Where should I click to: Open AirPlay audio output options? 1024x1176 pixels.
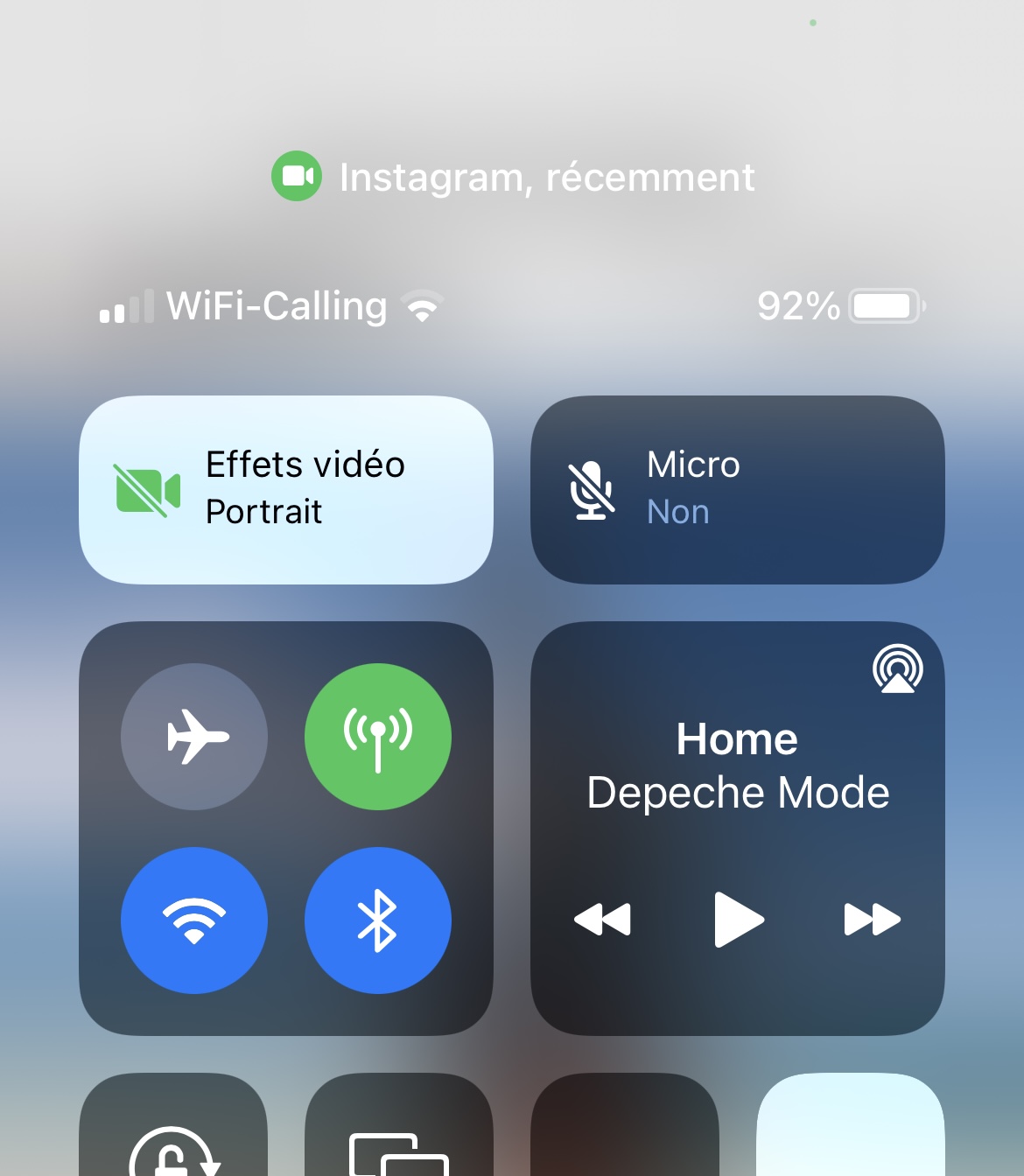pyautogui.click(x=897, y=669)
